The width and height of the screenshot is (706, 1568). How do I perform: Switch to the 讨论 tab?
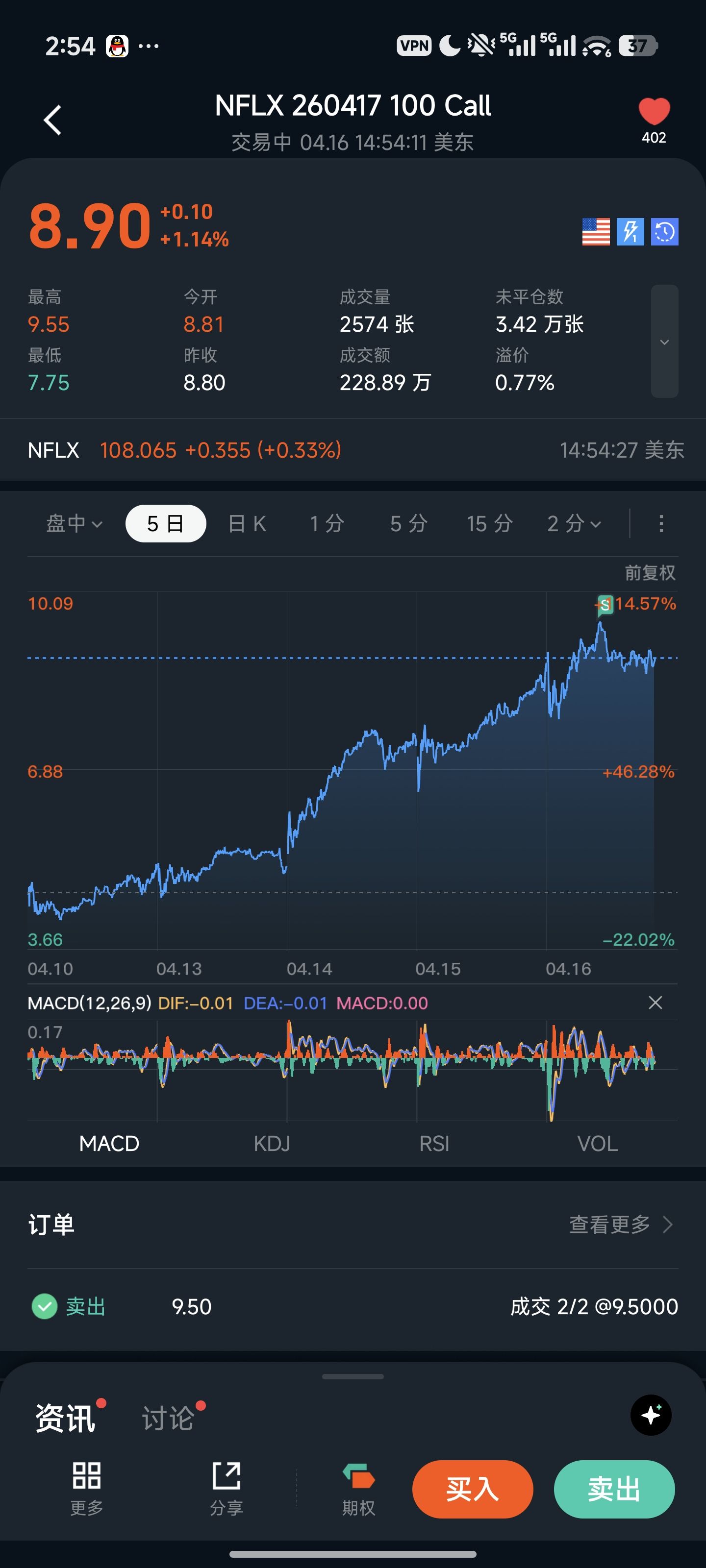click(168, 1418)
